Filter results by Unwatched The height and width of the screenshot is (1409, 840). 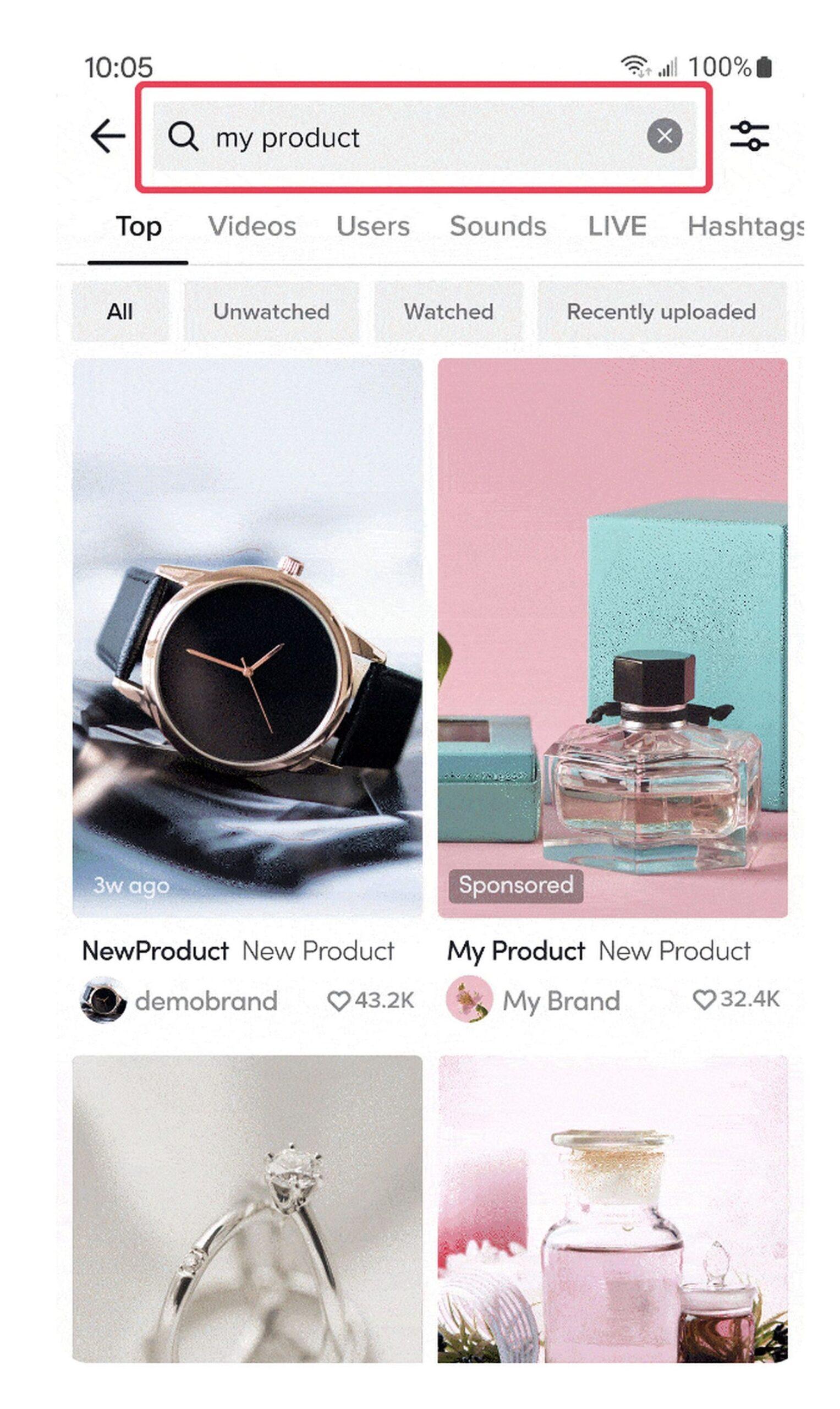pyautogui.click(x=271, y=312)
